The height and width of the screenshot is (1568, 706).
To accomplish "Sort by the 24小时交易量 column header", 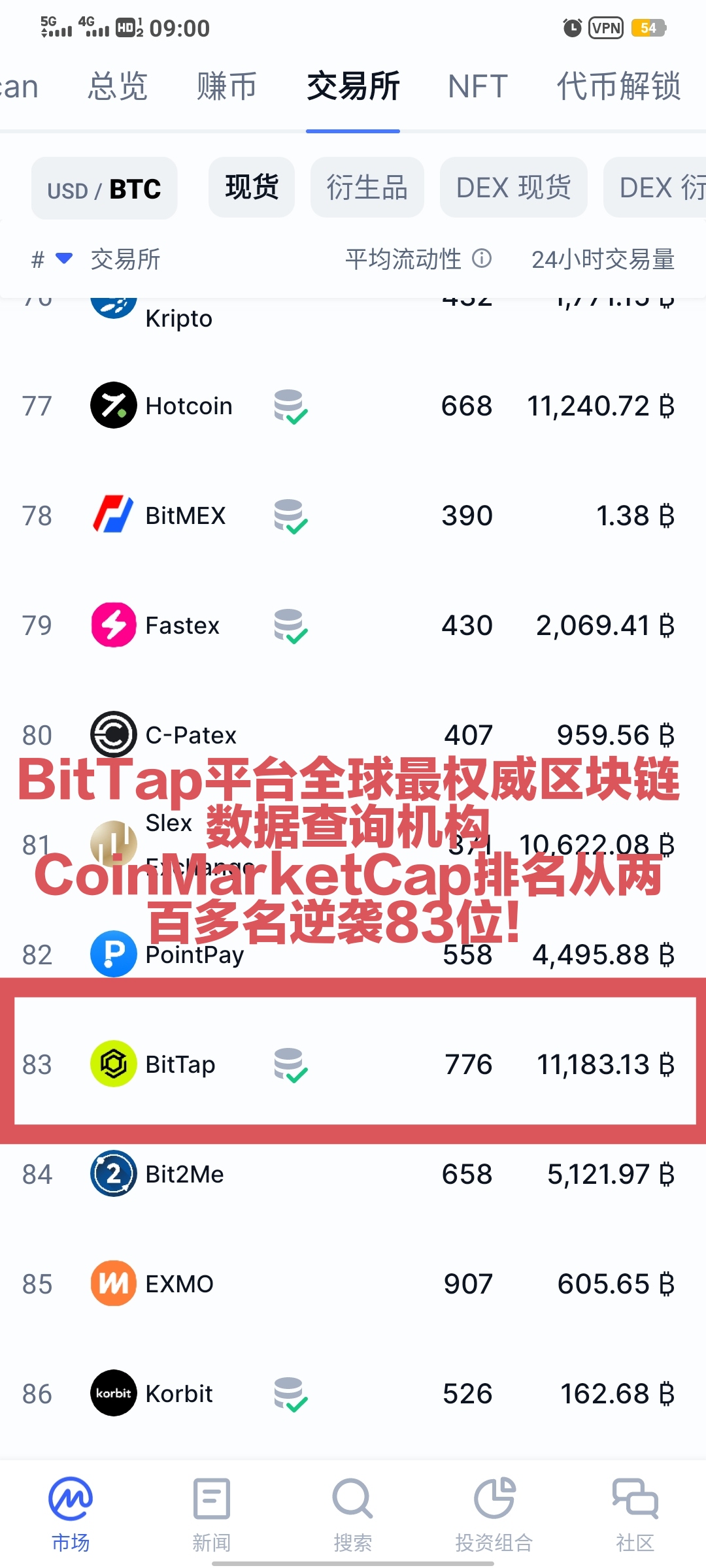I will pyautogui.click(x=603, y=259).
